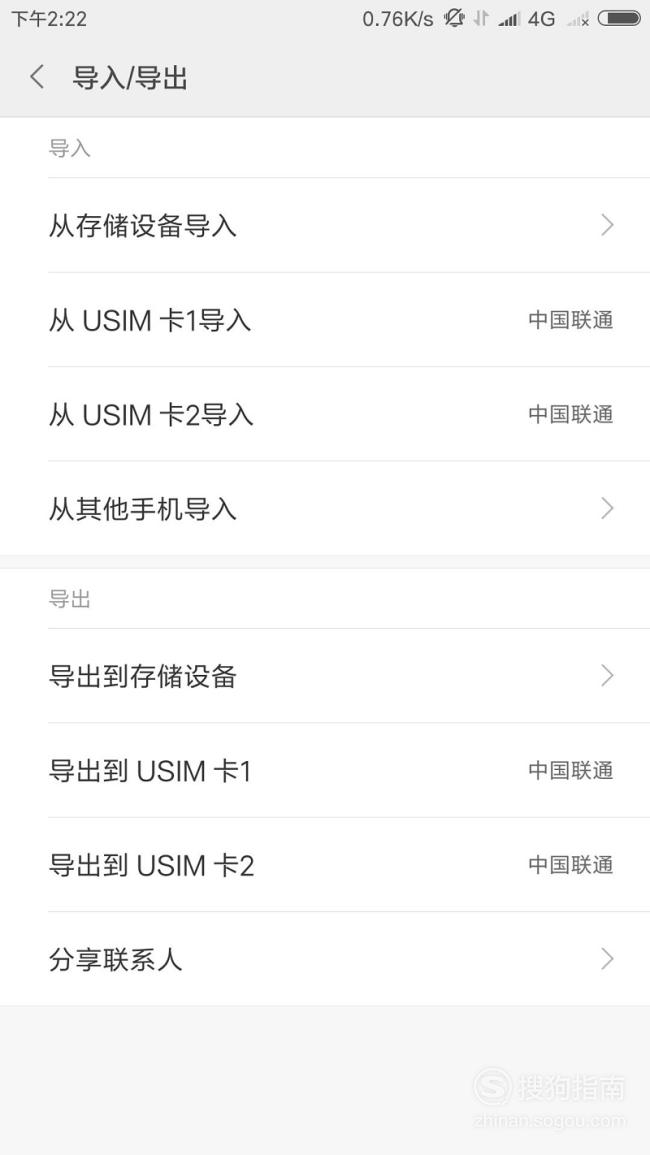Open 分享联系人
650x1155 pixels.
(325, 959)
